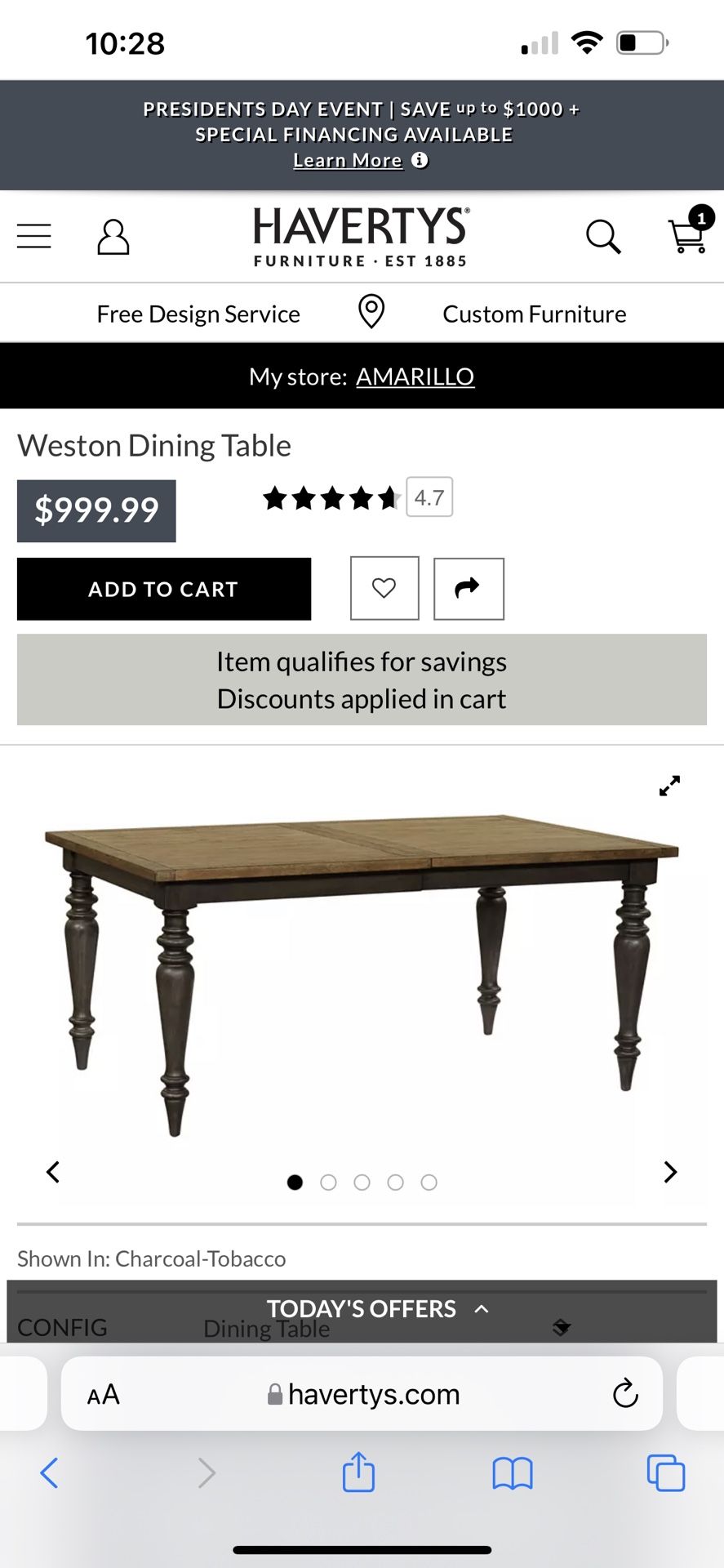
Task: Reload the page in Safari
Action: pos(625,1393)
